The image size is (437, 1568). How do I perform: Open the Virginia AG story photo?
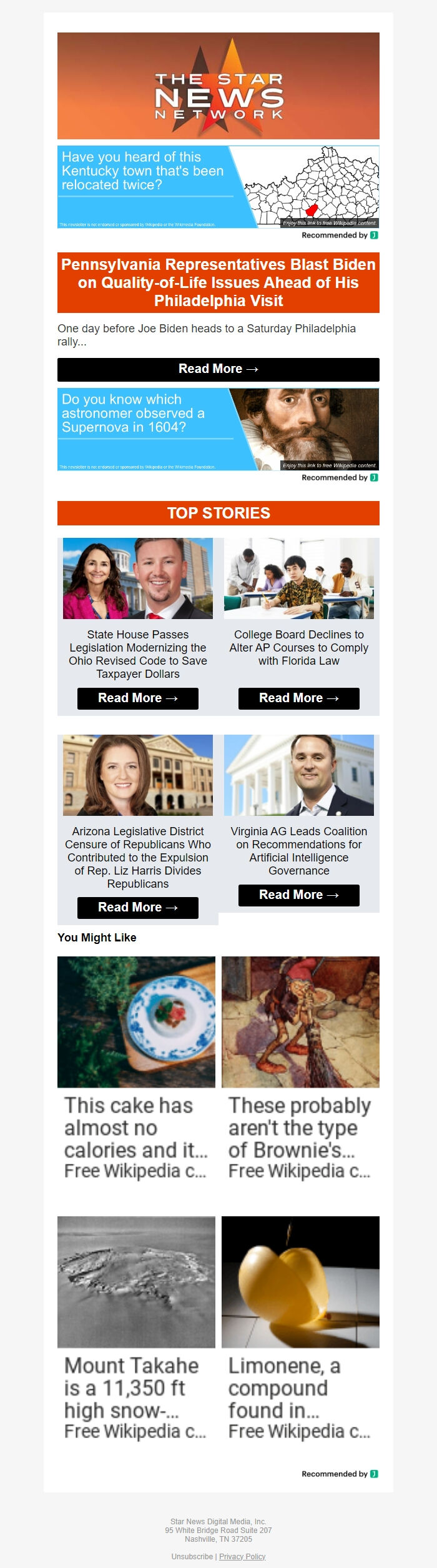[298, 775]
